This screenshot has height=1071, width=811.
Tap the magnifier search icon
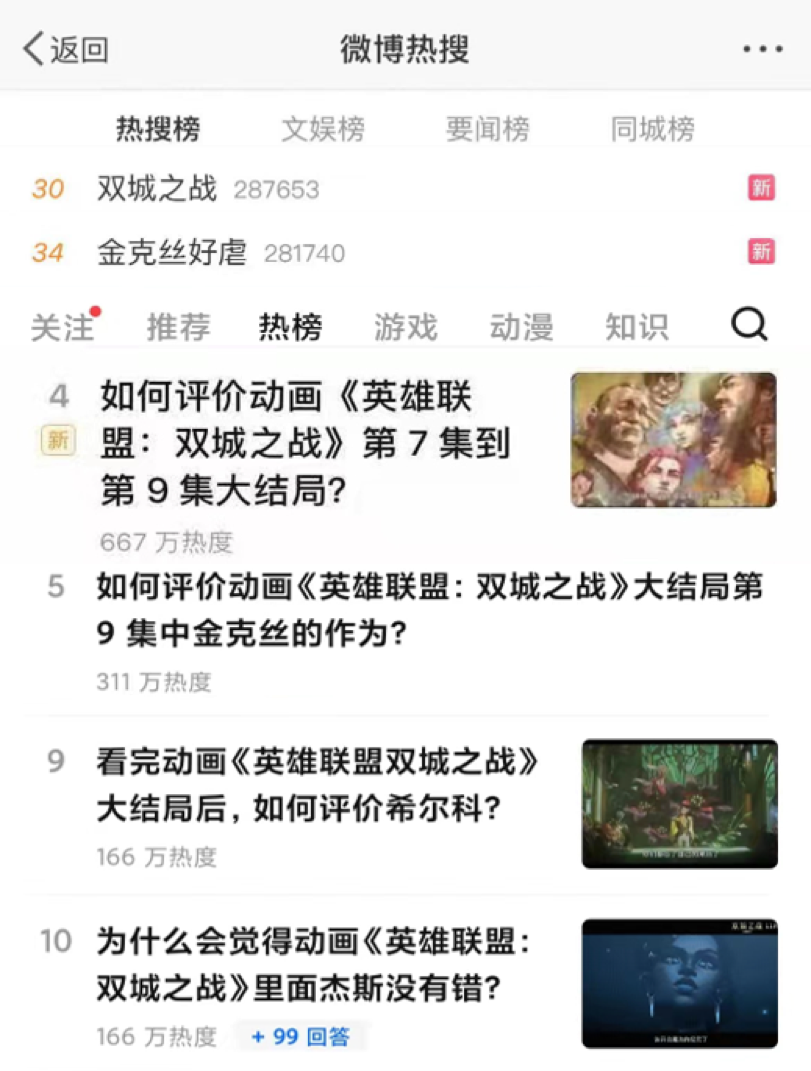[x=749, y=325]
